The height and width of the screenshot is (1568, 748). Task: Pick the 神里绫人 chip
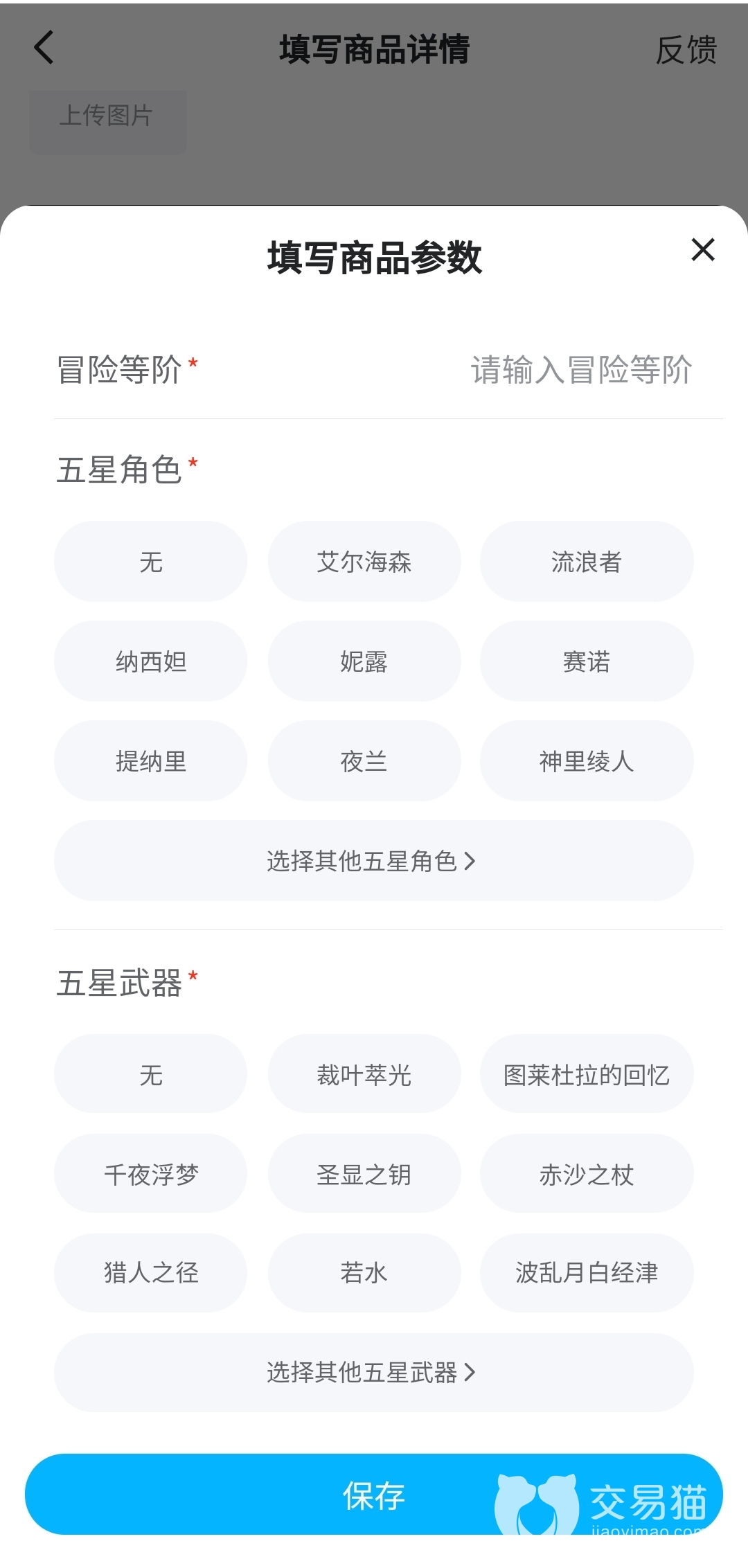pyautogui.click(x=586, y=761)
